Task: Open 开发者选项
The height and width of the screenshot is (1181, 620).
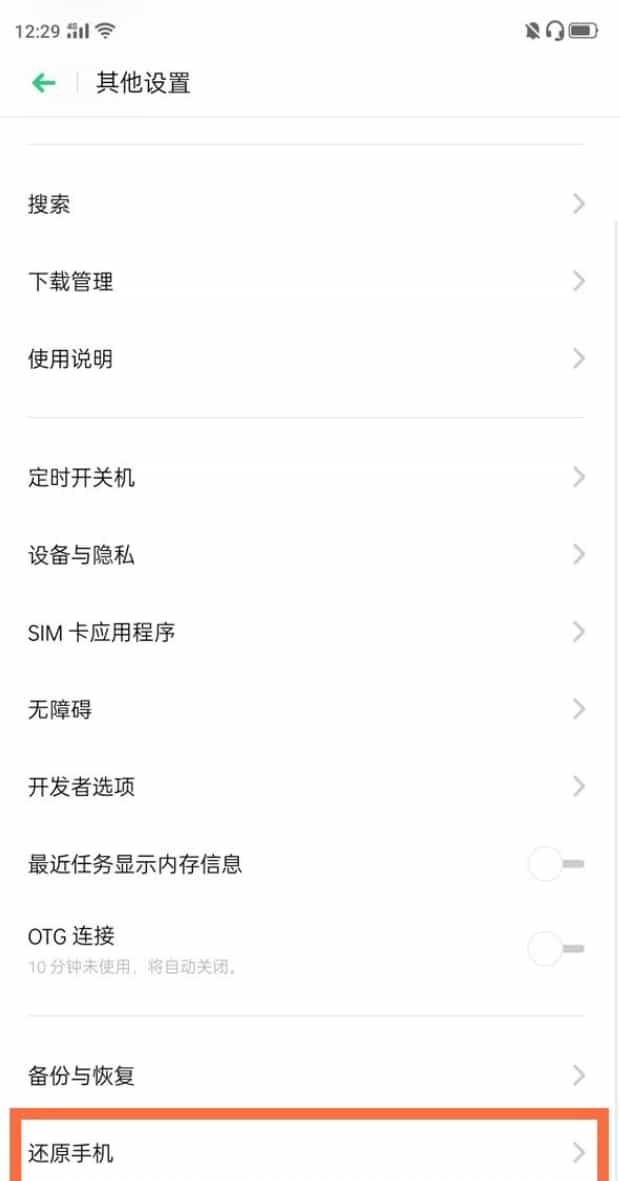Action: click(310, 787)
